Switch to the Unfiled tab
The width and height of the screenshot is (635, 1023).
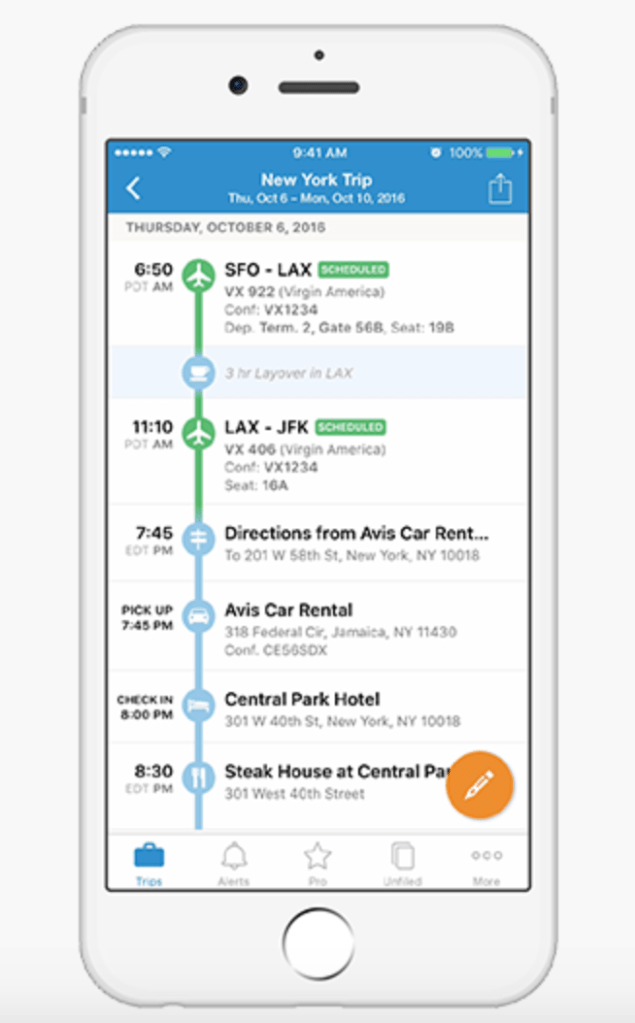pos(402,863)
